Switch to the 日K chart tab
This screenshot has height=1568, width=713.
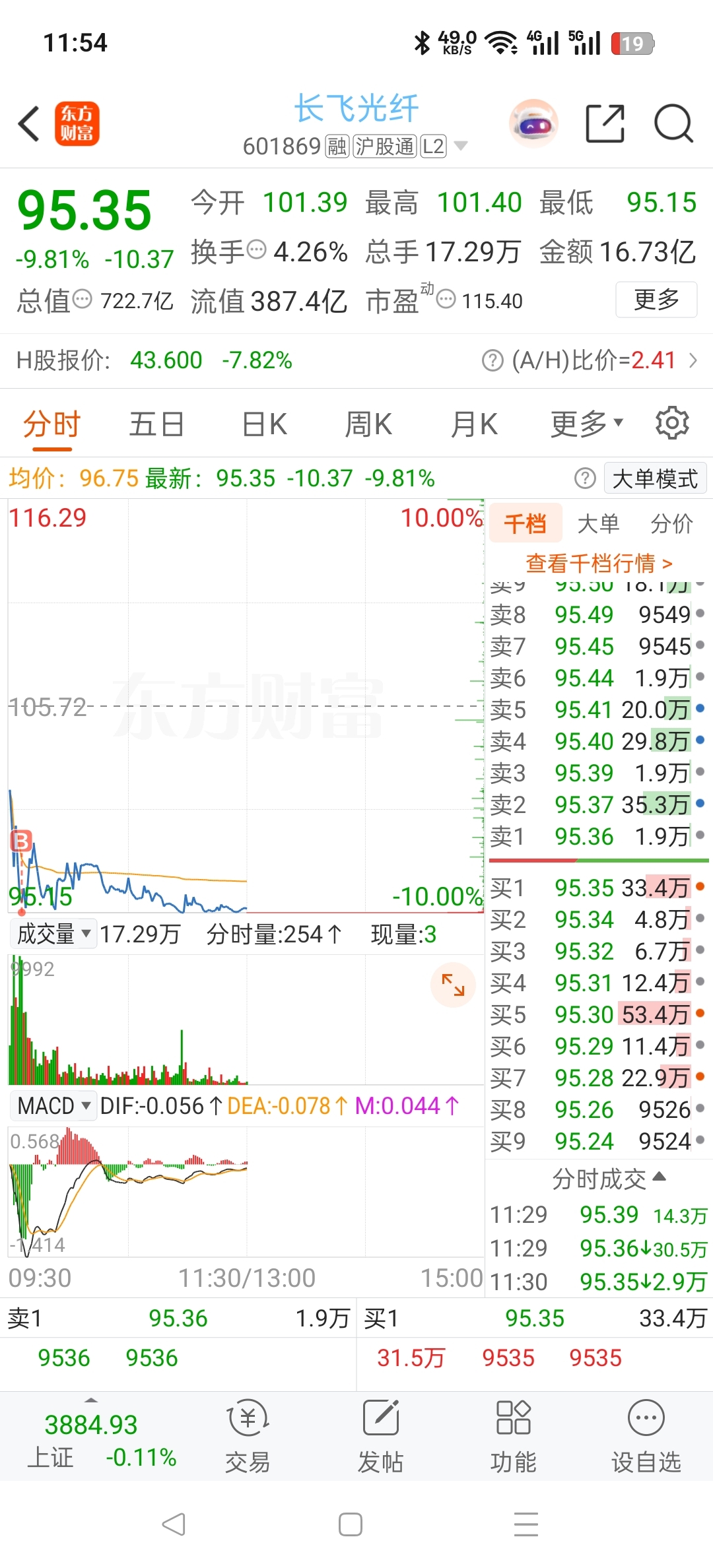(x=265, y=424)
